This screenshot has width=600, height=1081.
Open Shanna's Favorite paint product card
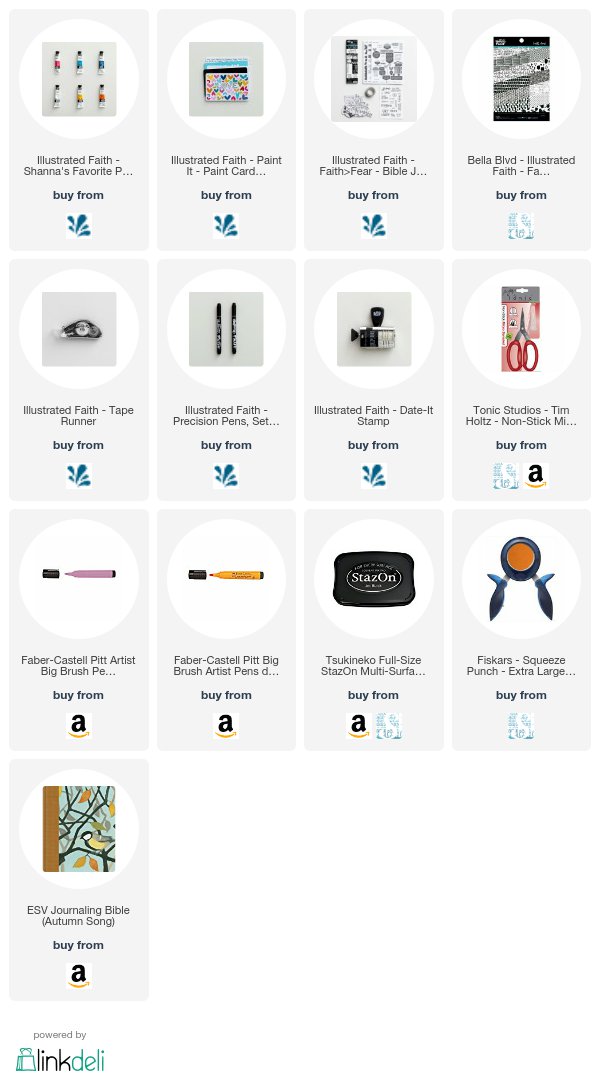point(79,80)
